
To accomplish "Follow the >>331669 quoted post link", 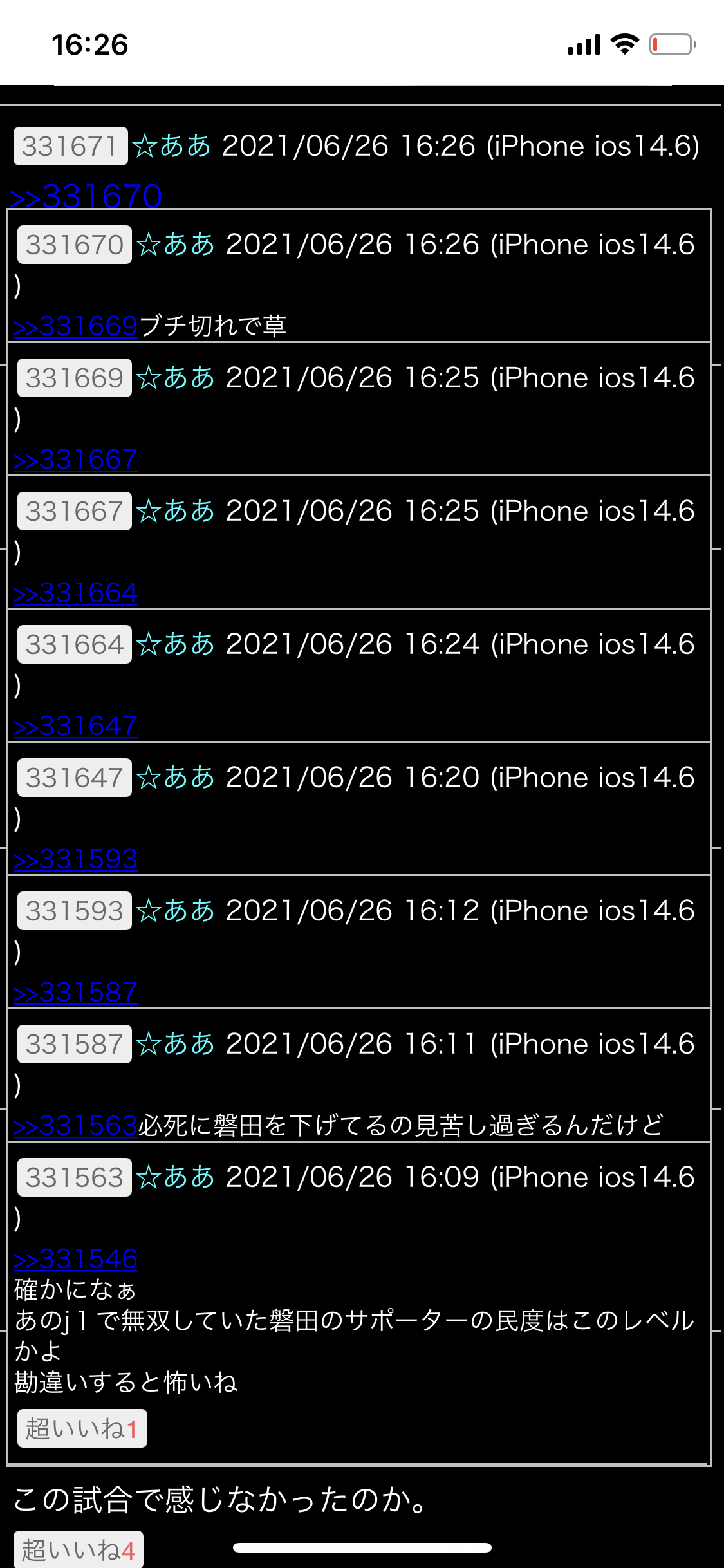I will click(x=76, y=326).
